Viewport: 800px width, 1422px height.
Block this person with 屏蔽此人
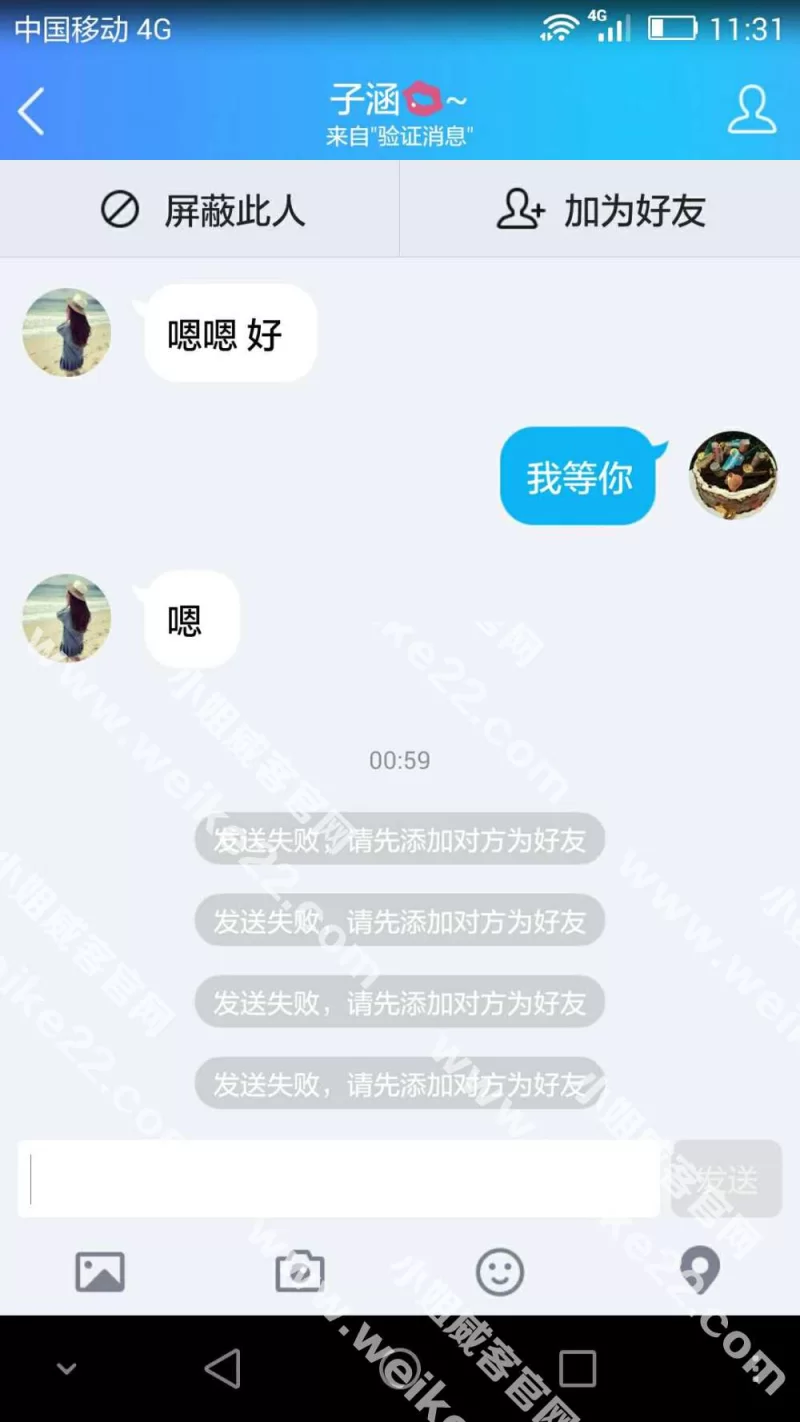click(200, 211)
